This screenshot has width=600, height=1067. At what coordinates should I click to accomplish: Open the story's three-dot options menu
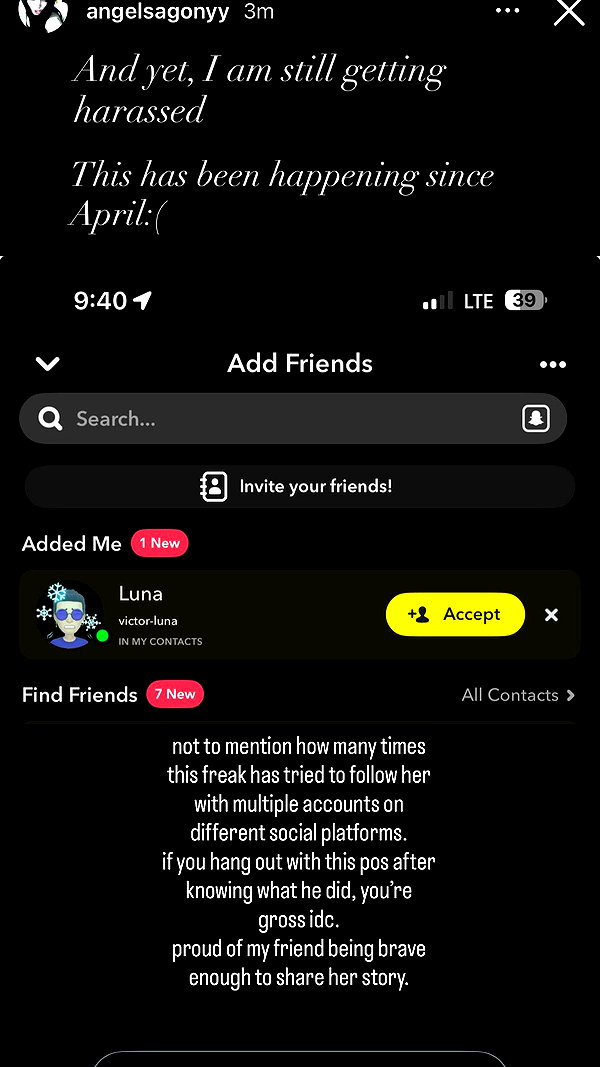point(507,11)
